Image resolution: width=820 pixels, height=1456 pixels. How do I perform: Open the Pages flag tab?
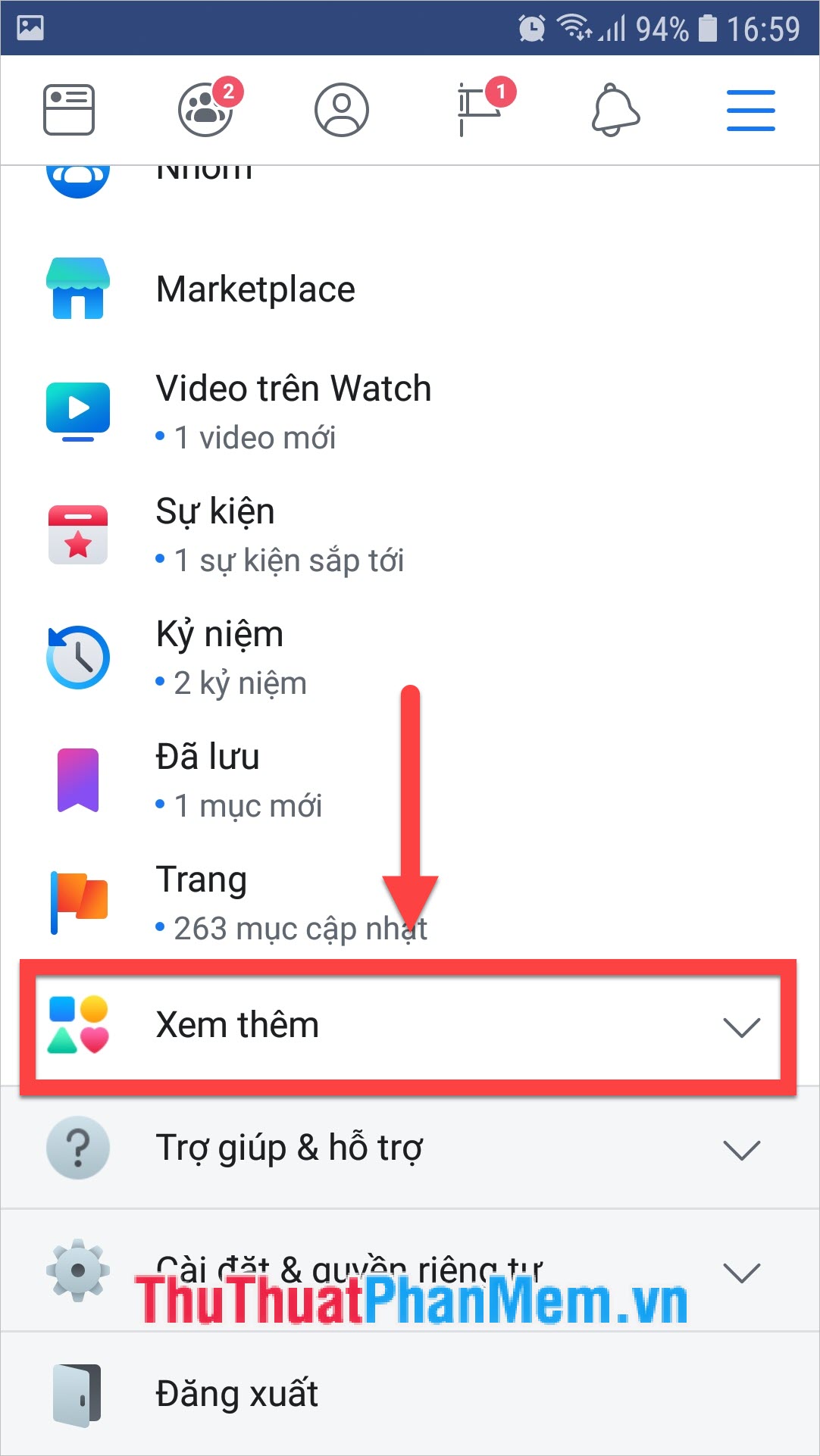point(478,111)
